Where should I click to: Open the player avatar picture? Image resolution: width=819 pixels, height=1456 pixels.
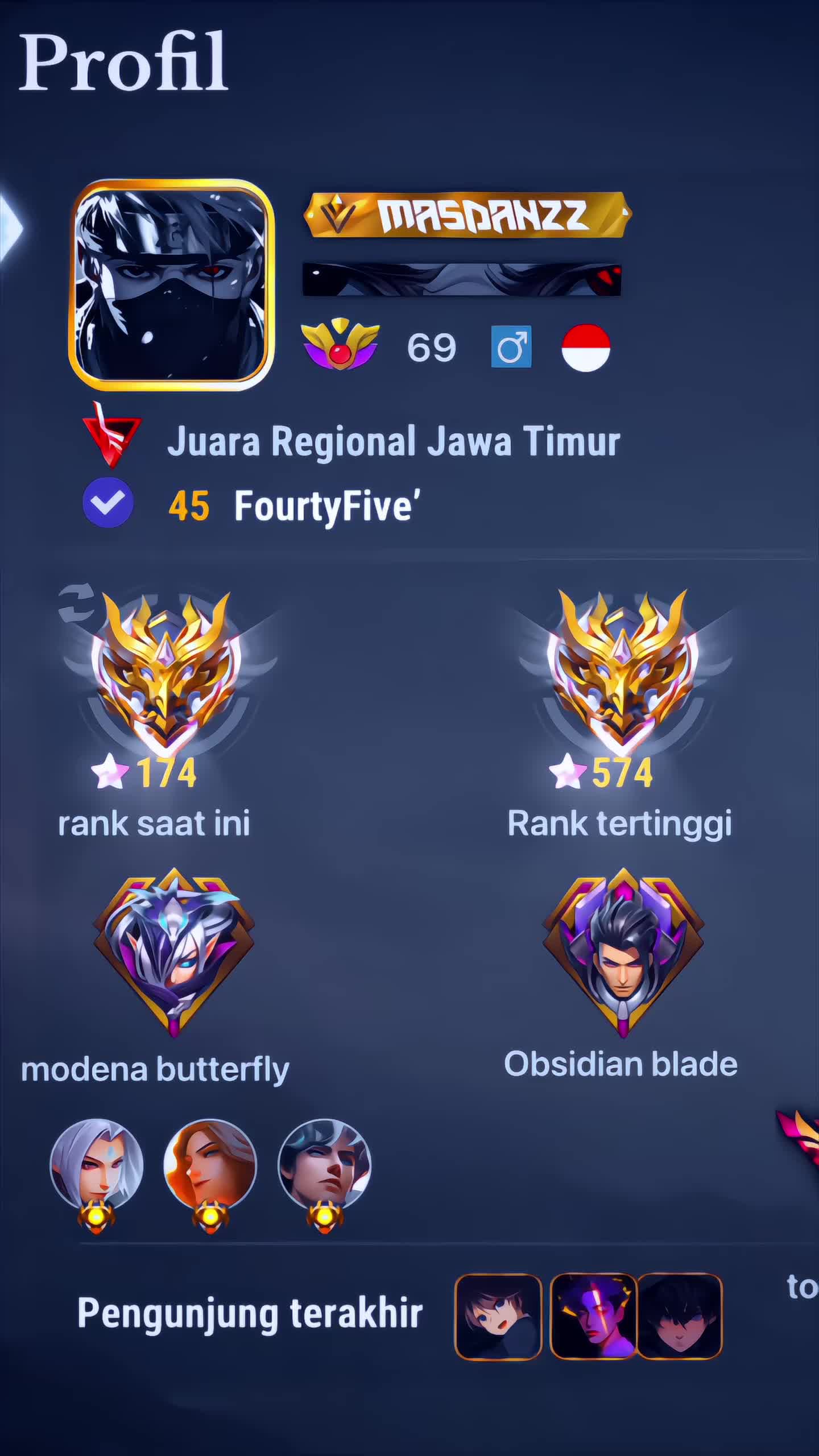[x=171, y=284]
